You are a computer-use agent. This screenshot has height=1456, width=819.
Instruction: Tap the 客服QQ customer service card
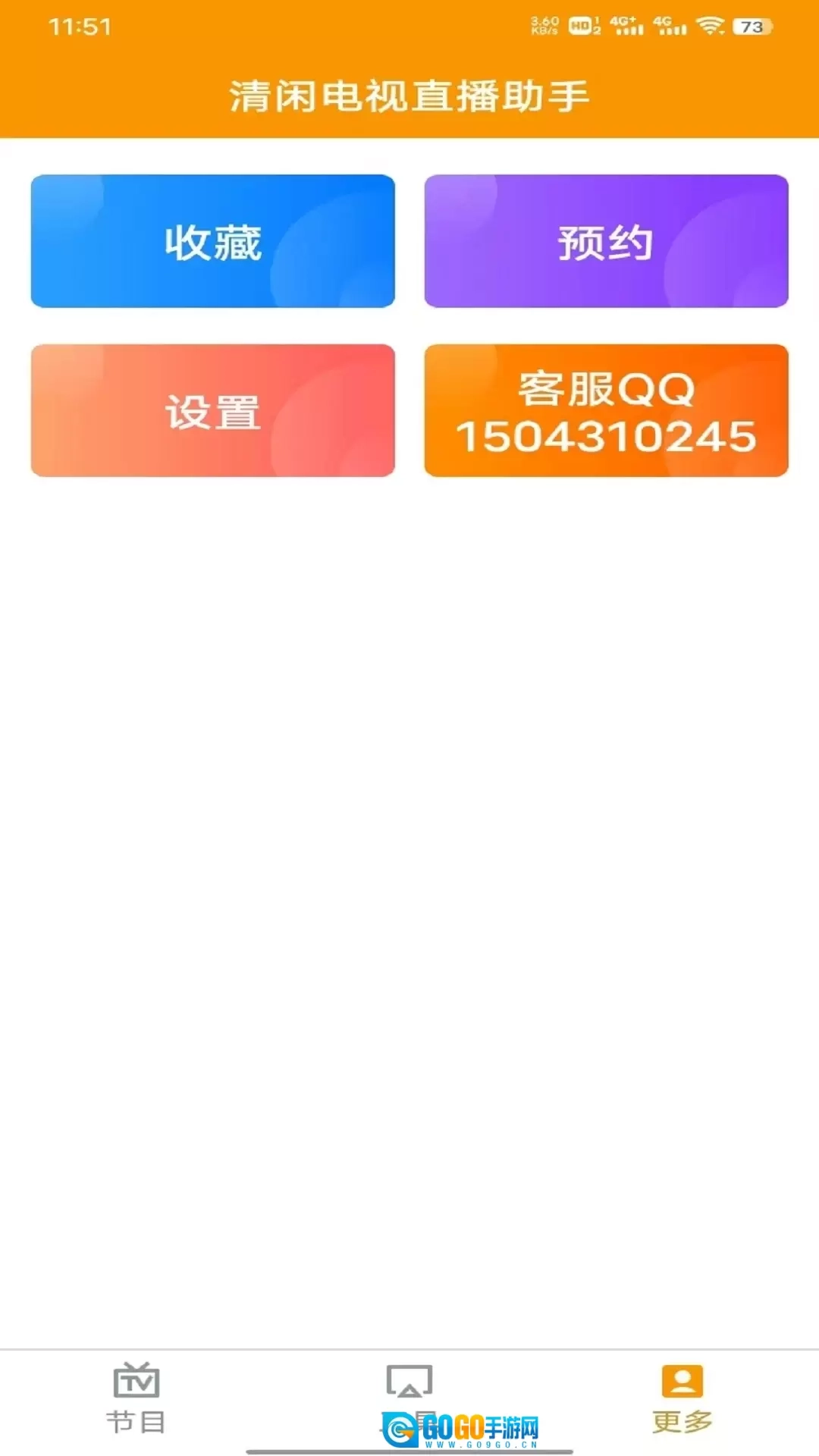(606, 410)
